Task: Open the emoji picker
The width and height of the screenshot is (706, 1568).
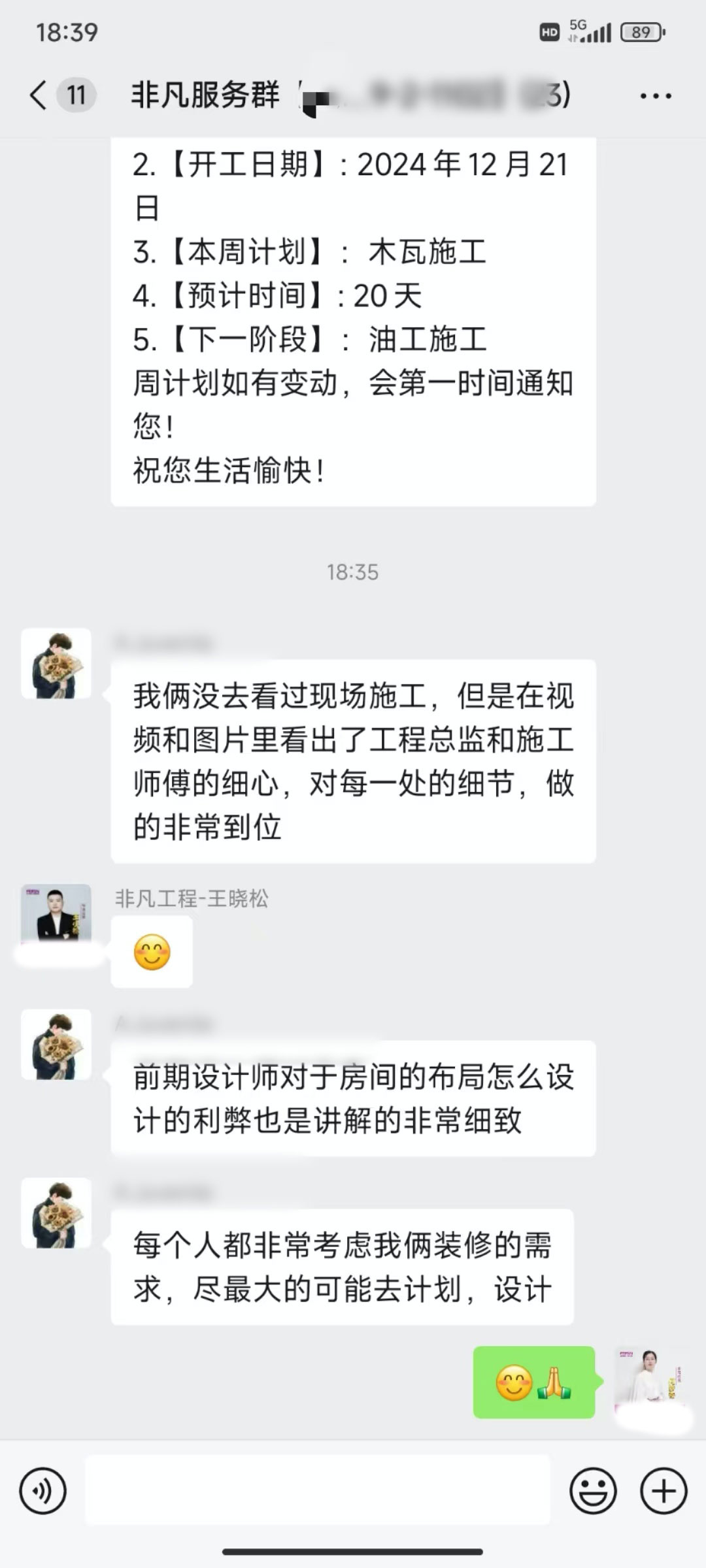Action: (x=593, y=1492)
